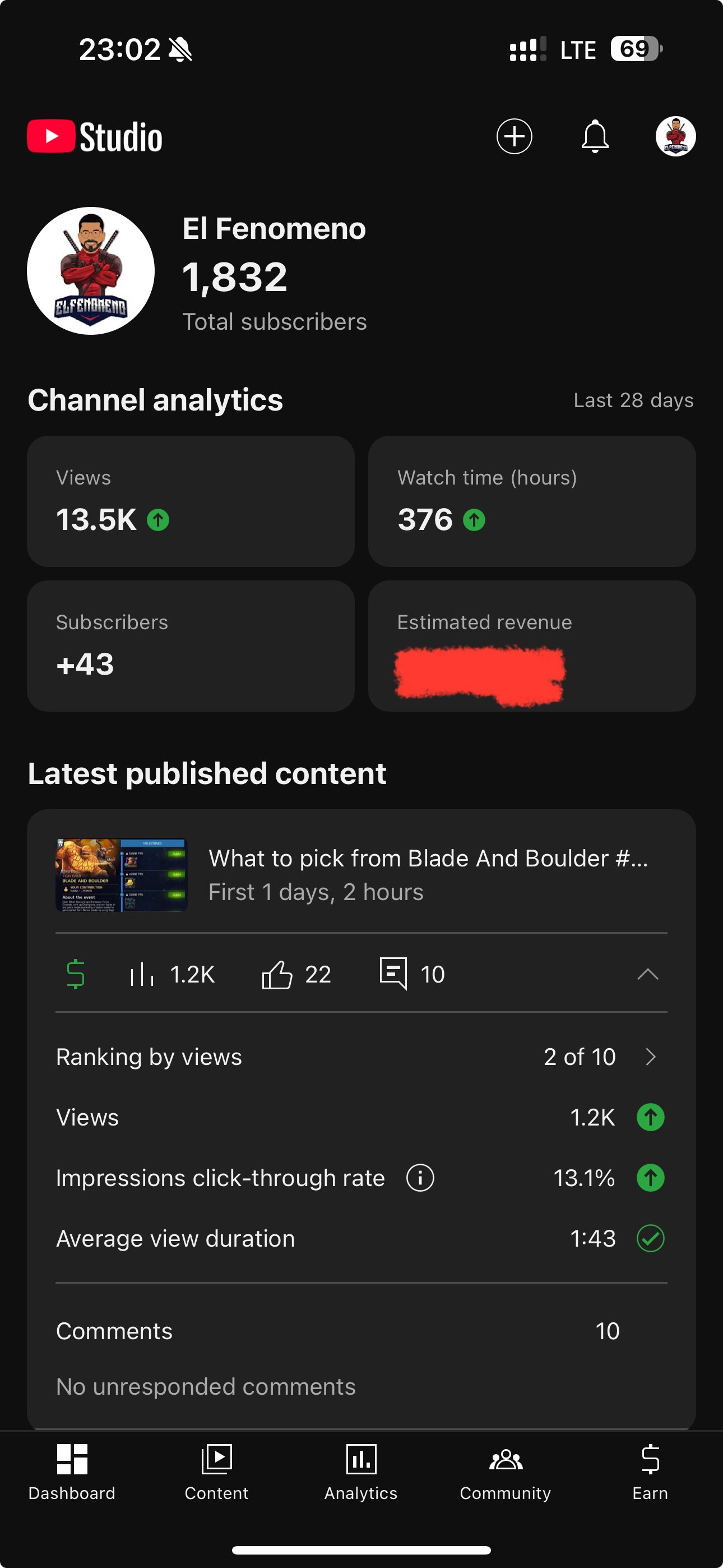Select the Dashboard tab
The image size is (723, 1568).
[72, 1472]
